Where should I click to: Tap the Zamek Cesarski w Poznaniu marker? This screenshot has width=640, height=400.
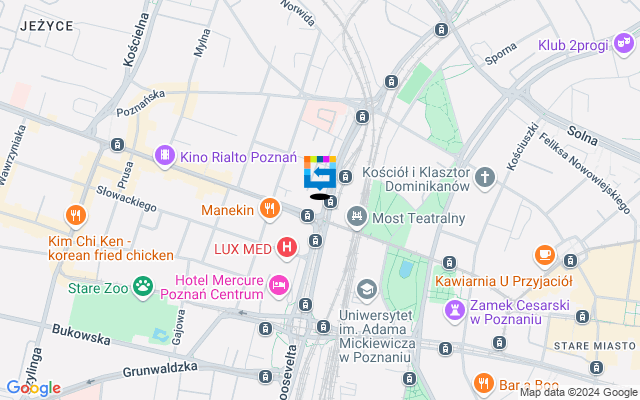[455, 310]
